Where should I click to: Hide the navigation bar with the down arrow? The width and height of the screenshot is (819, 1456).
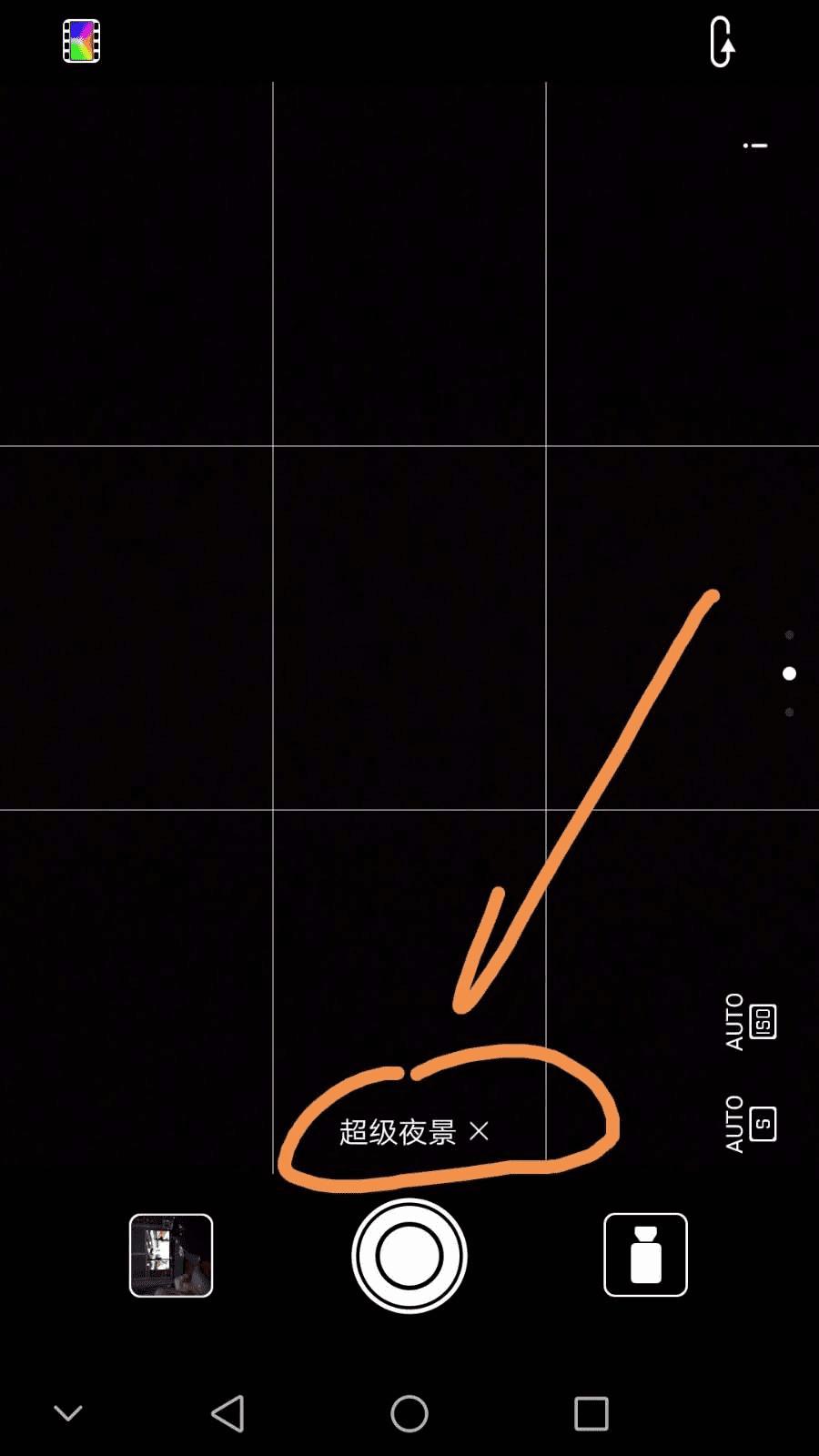pos(68,1413)
